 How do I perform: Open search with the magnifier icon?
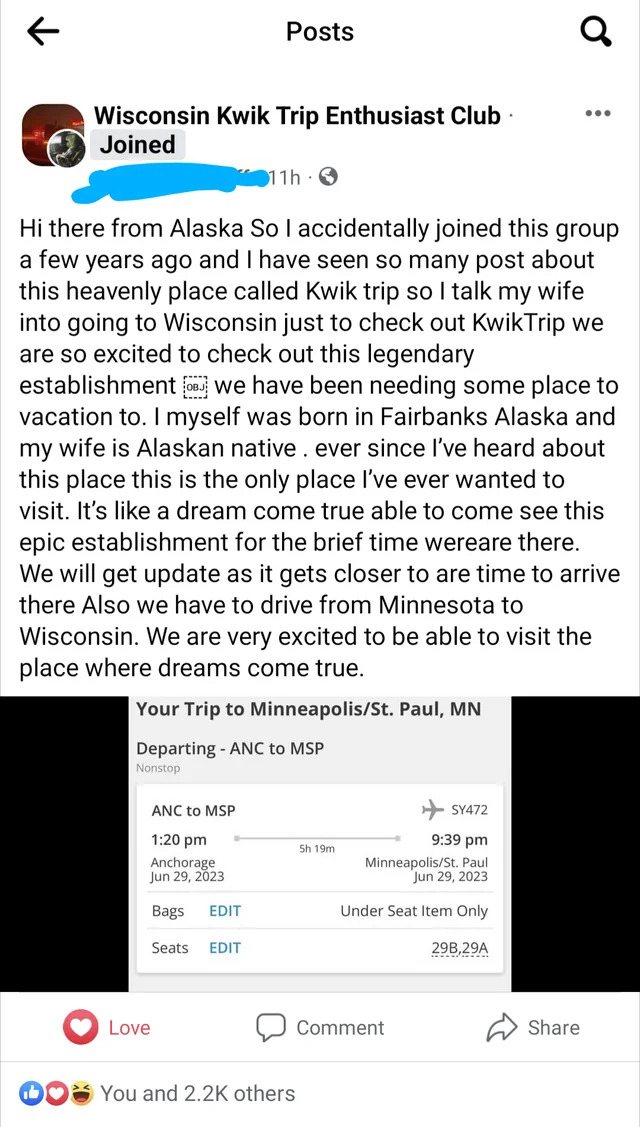pos(595,33)
